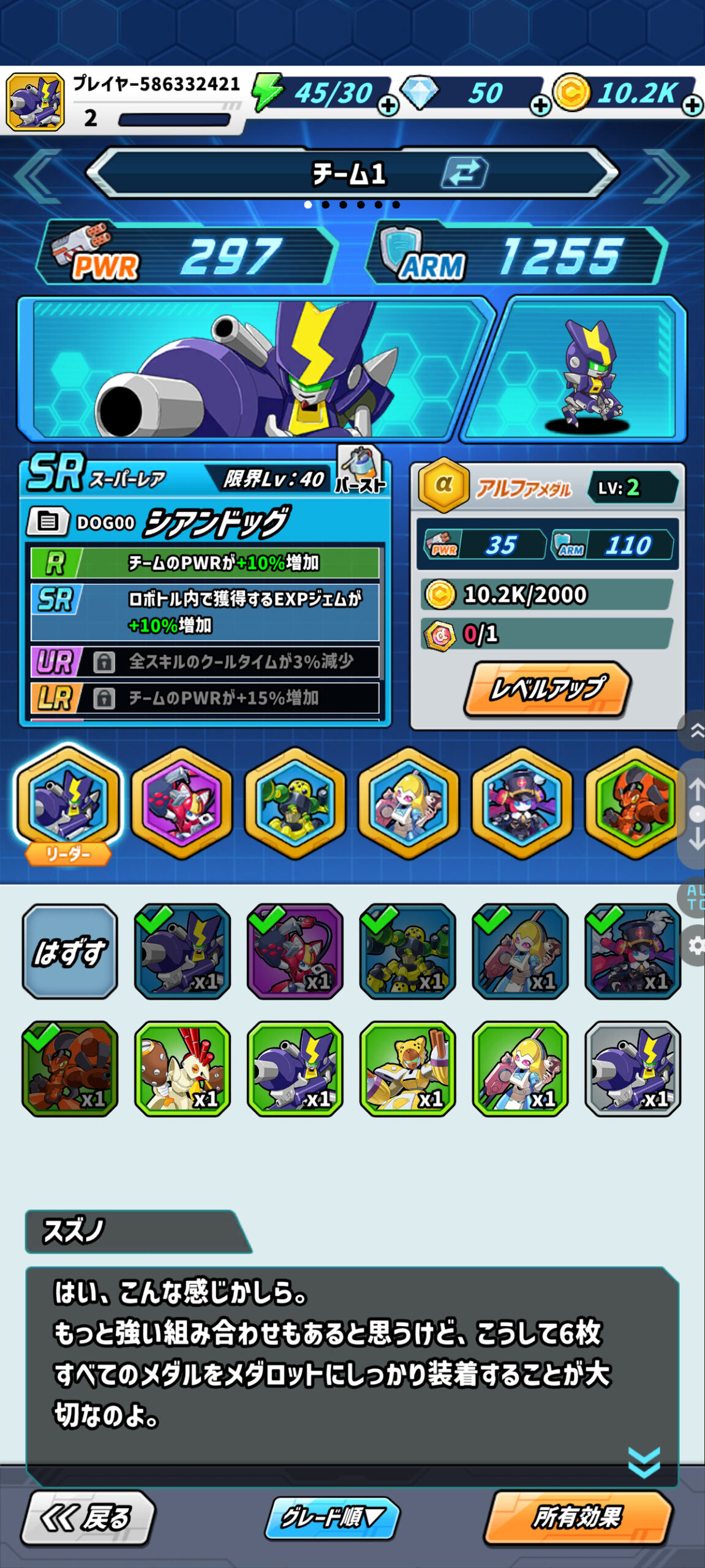Tap the team swap icon beside チーム1
Viewport: 705px width, 1568px height.
[464, 172]
